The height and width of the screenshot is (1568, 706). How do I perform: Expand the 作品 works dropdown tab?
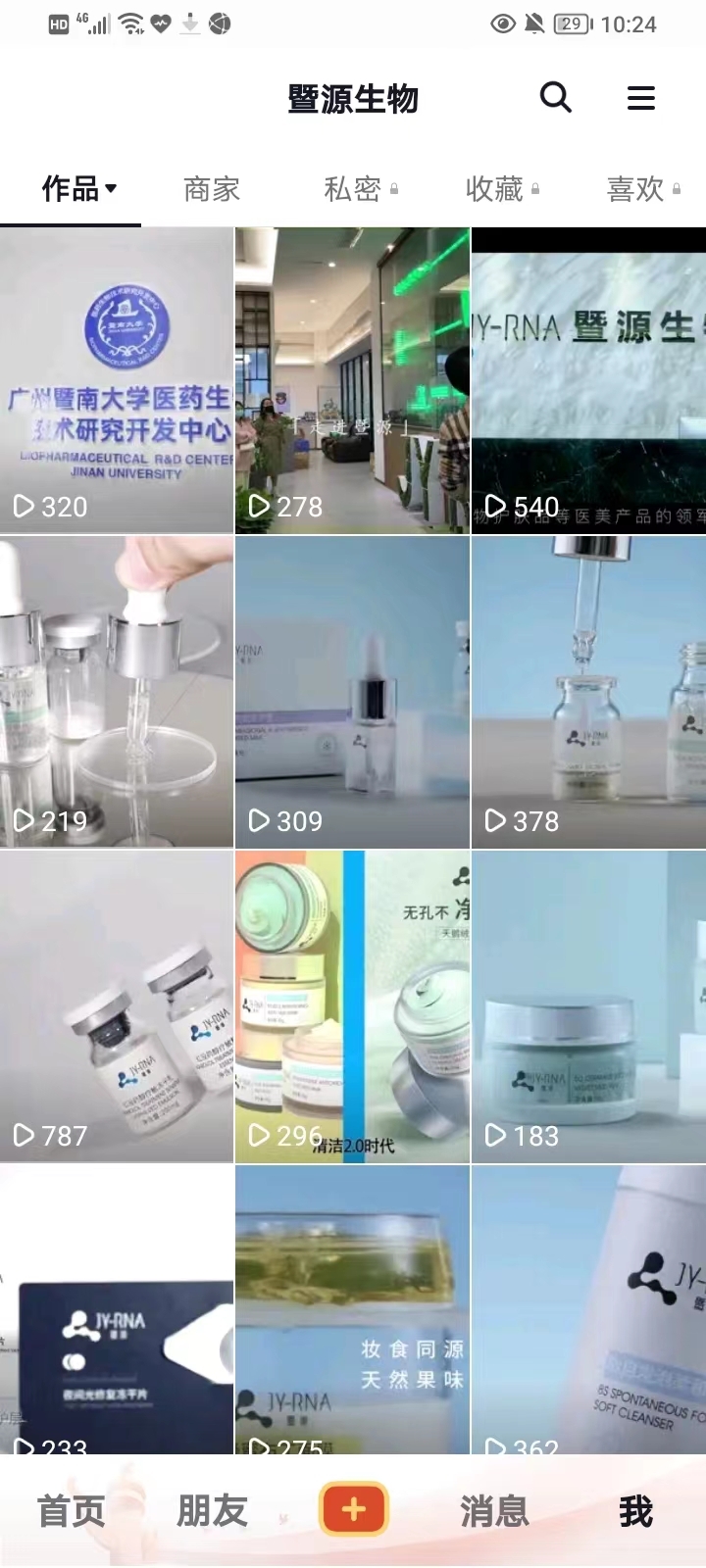78,188
